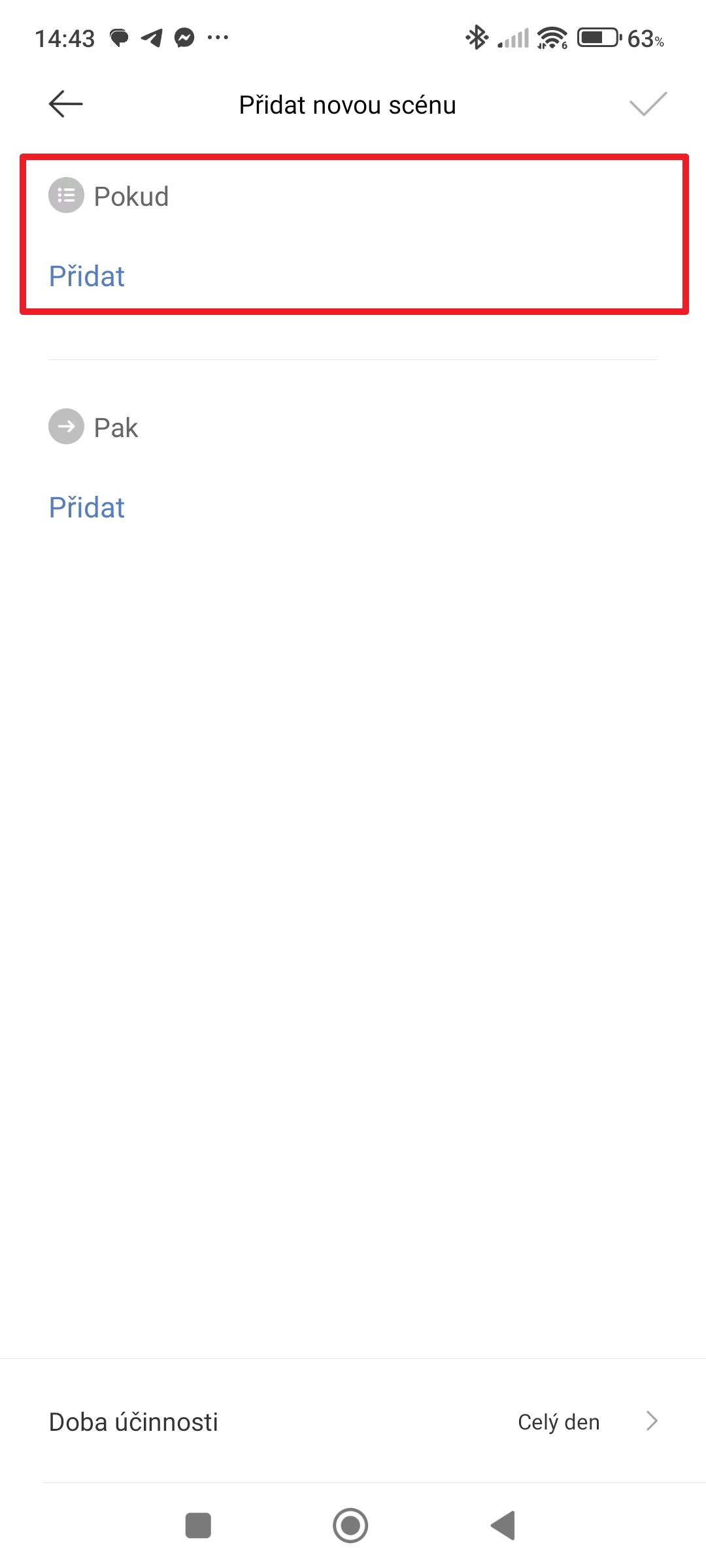
Task: Confirm the new scene with the checkmark
Action: (x=647, y=104)
